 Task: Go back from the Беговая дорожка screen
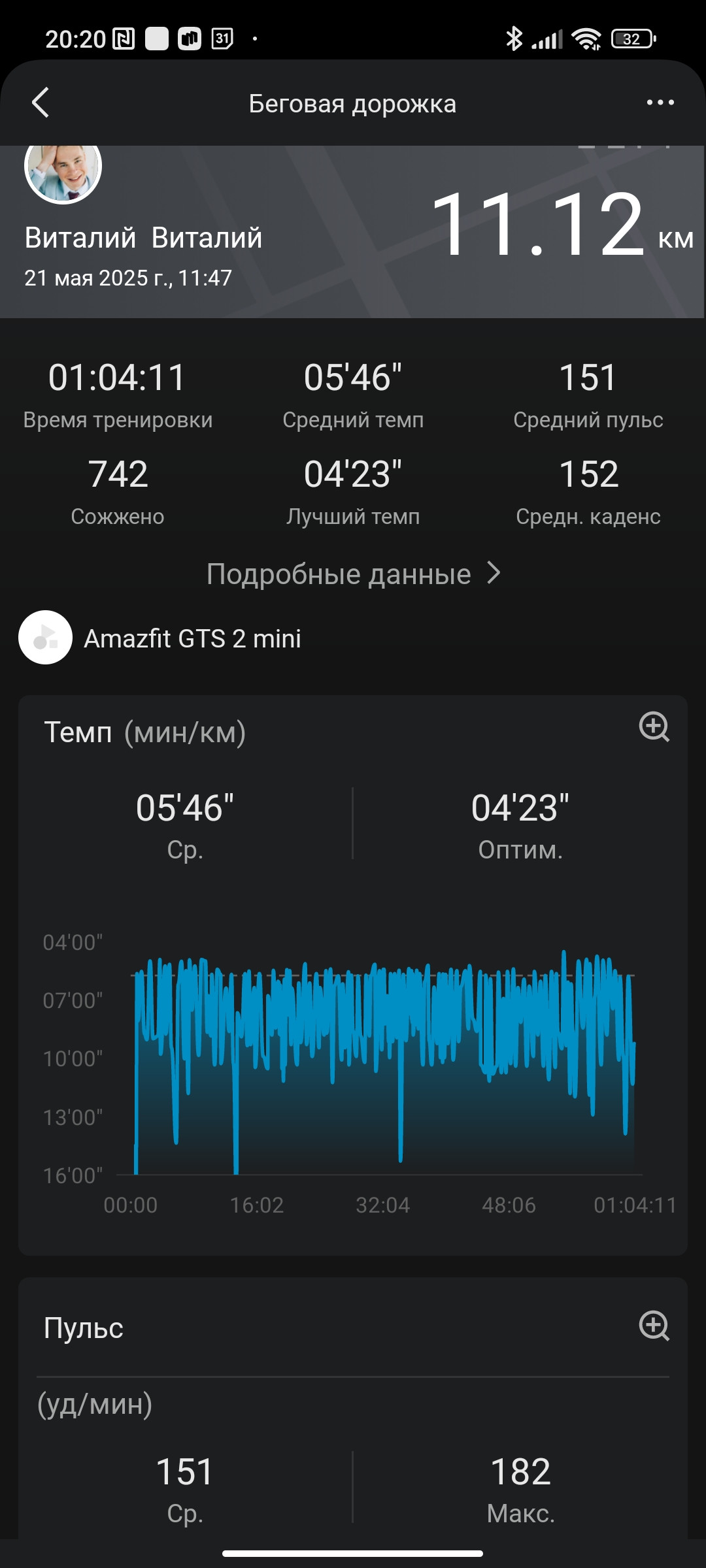(41, 103)
